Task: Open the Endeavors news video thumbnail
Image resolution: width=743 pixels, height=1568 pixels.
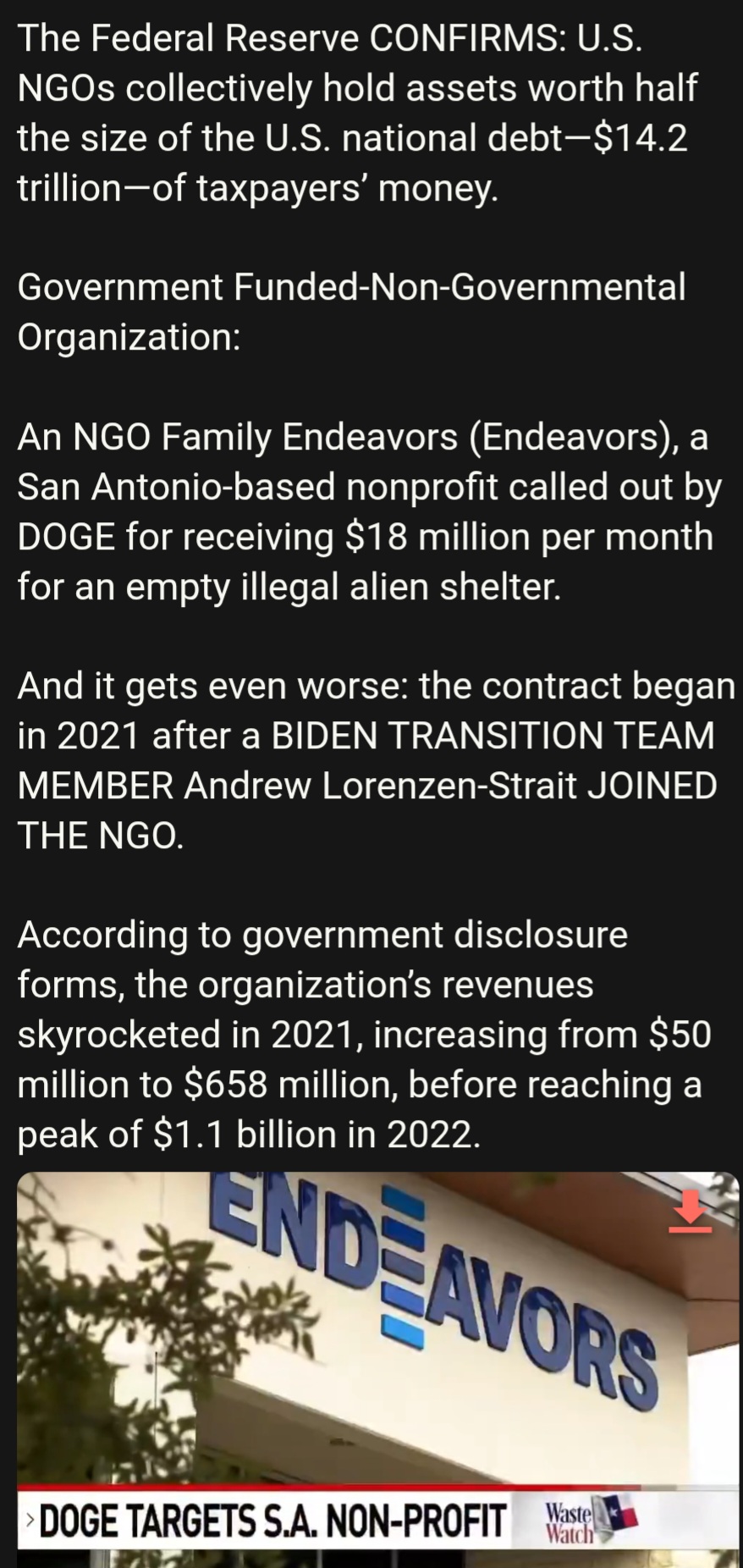Action: click(378, 1369)
